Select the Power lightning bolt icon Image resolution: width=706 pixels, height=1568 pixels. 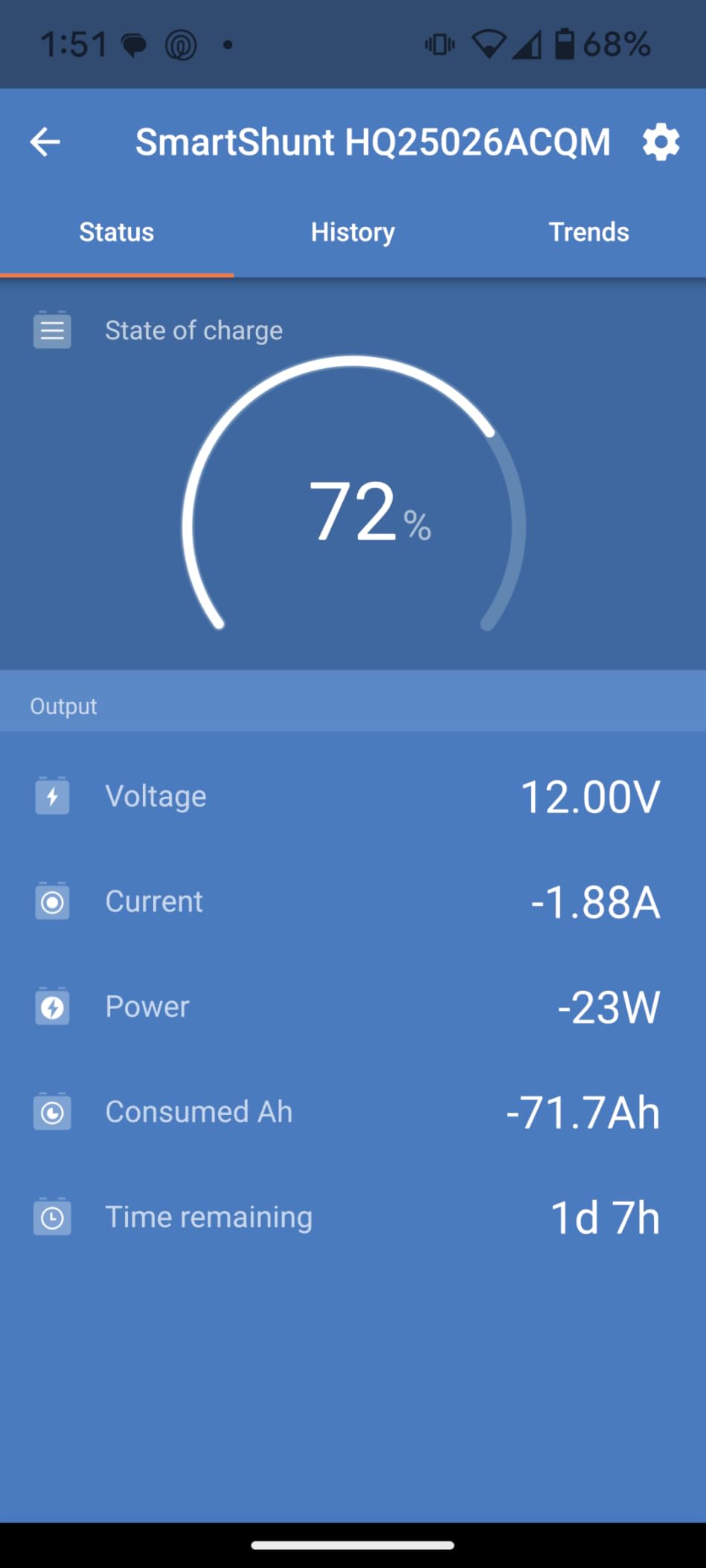pyautogui.click(x=52, y=1006)
